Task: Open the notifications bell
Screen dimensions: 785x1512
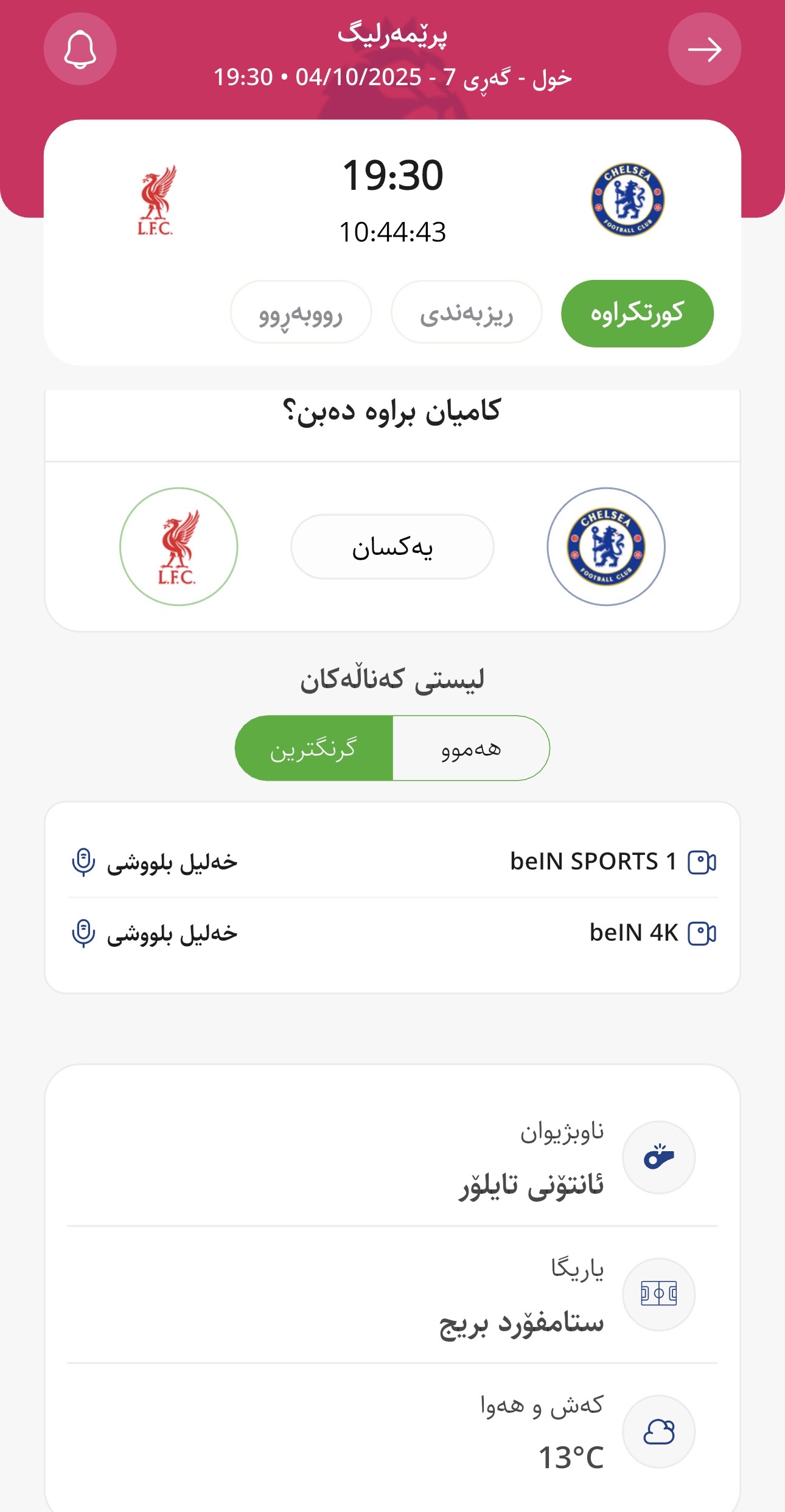Action: [x=80, y=49]
